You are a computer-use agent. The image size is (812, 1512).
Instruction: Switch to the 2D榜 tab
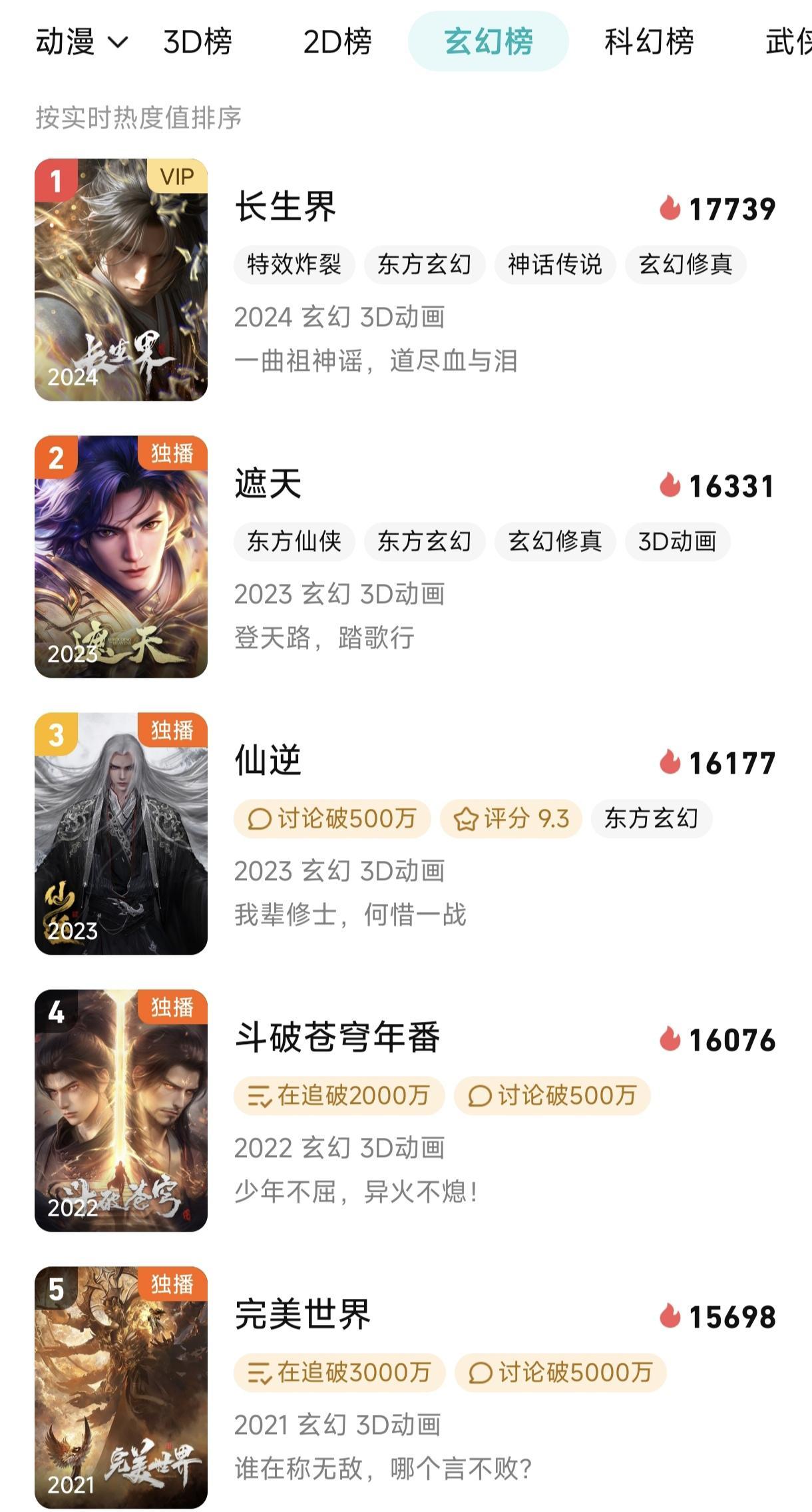point(337,42)
